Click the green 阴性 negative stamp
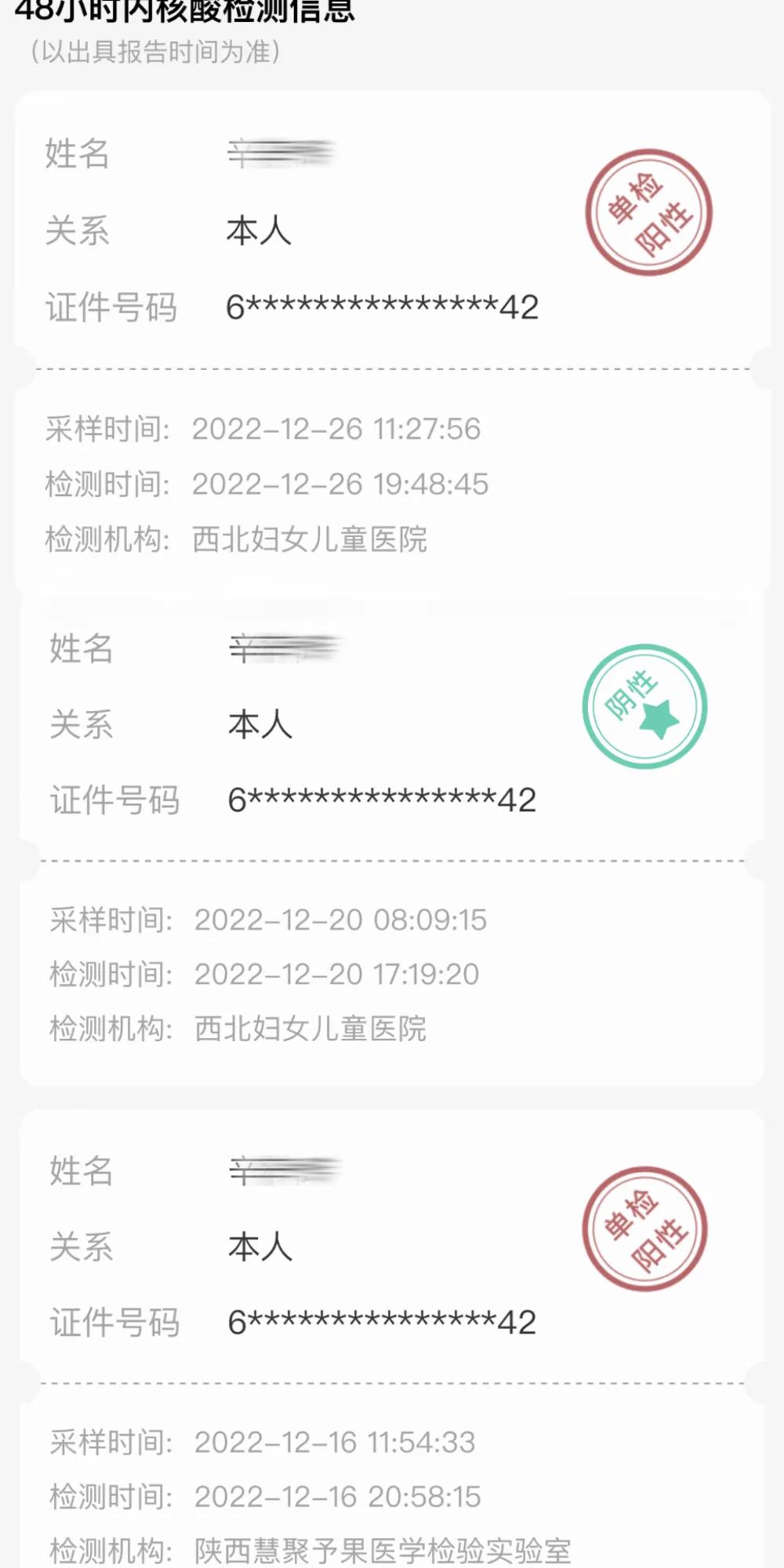The image size is (784, 1568). (645, 705)
